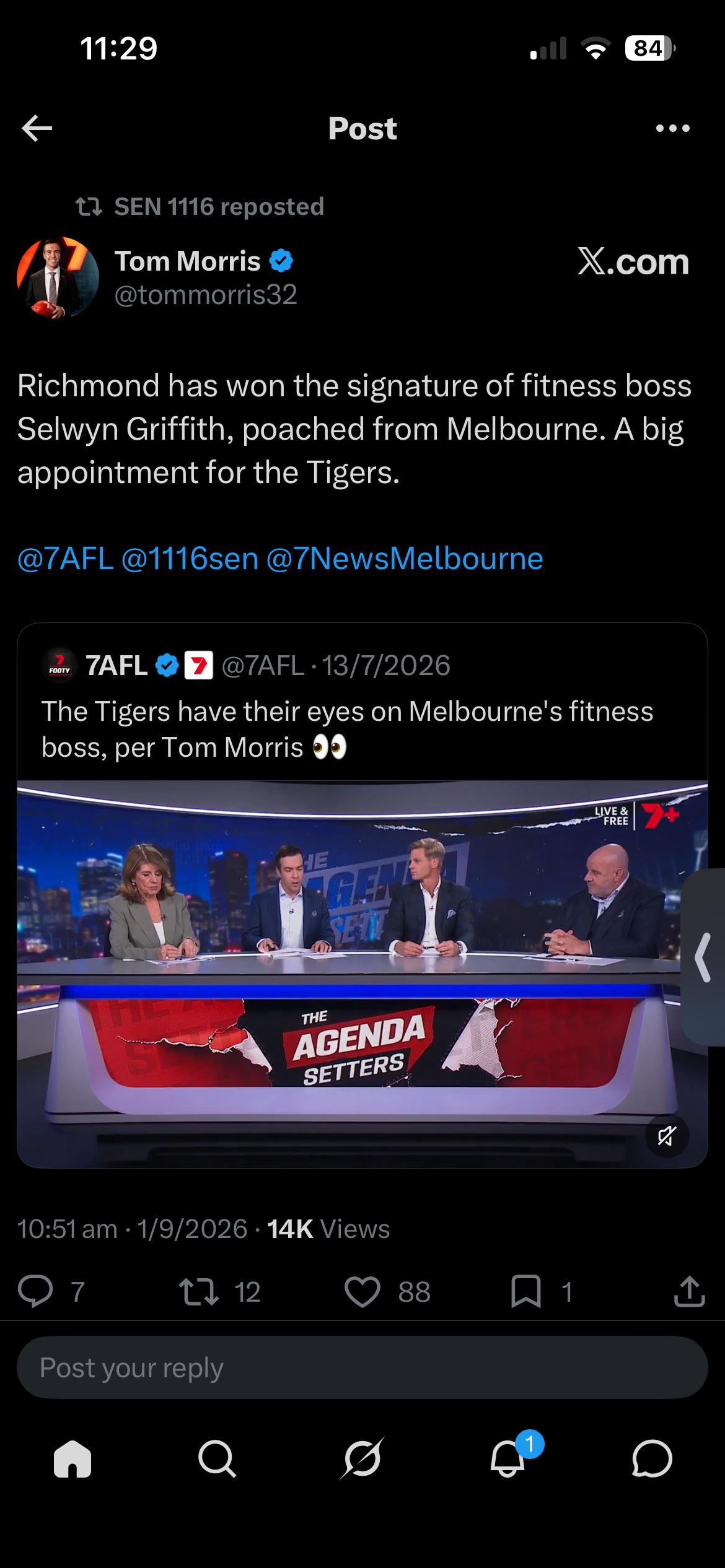Screen dimensions: 725x1568
Task: Follow the @7AFL mention link
Action: (66, 559)
